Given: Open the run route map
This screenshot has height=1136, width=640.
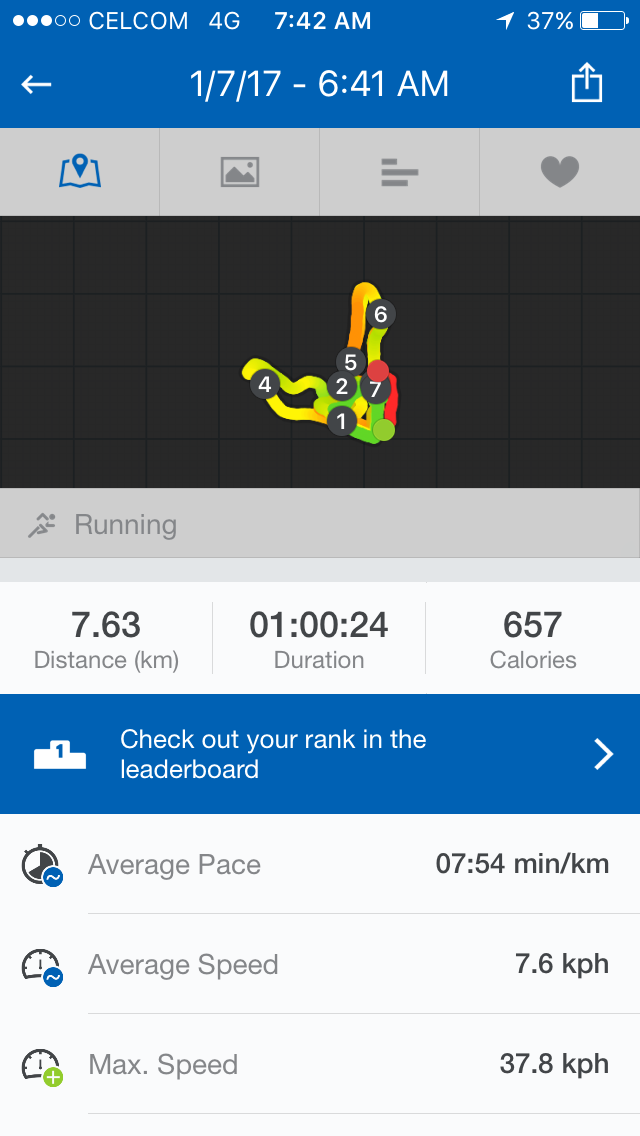Looking at the screenshot, I should click(320, 352).
